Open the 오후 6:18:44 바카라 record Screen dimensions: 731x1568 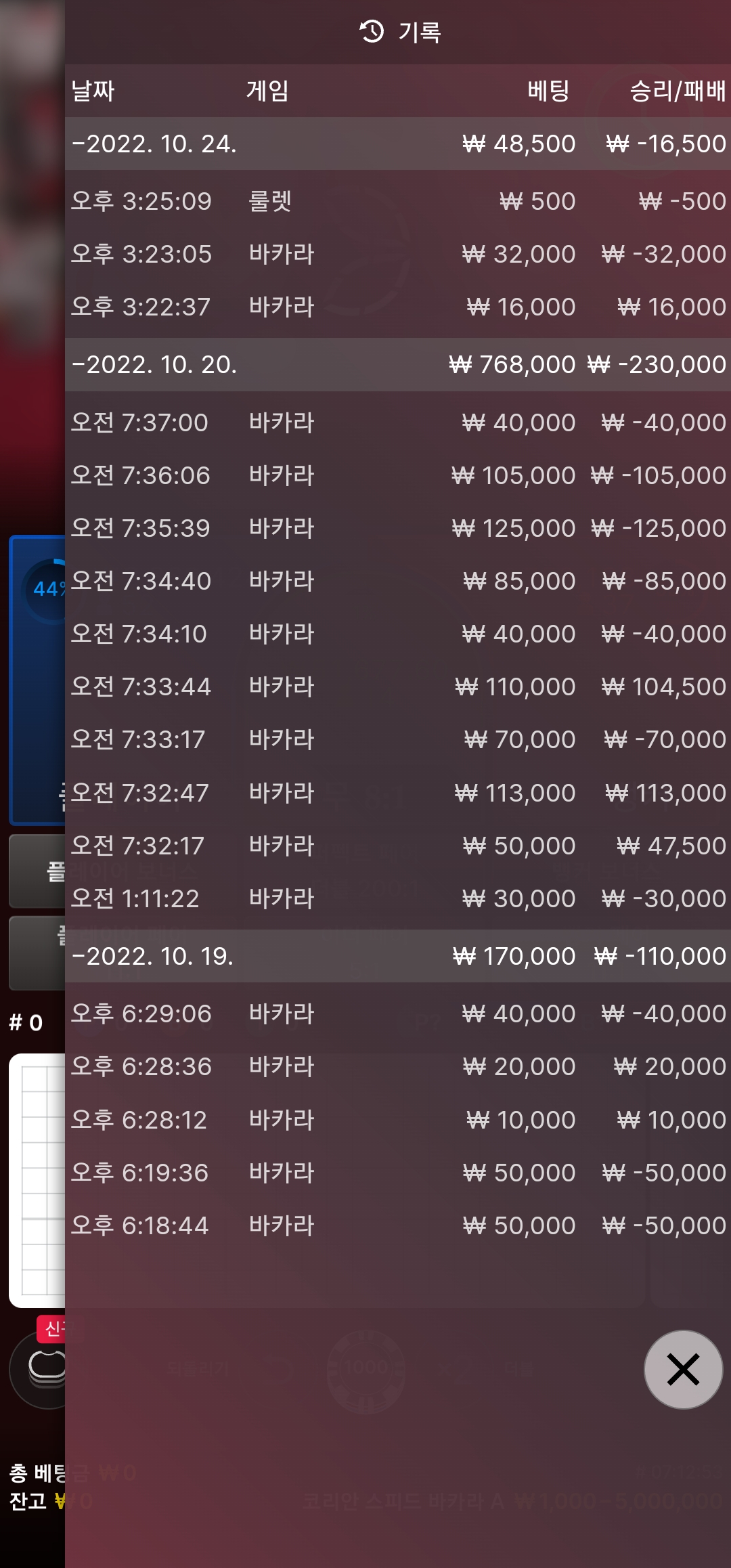398,1225
